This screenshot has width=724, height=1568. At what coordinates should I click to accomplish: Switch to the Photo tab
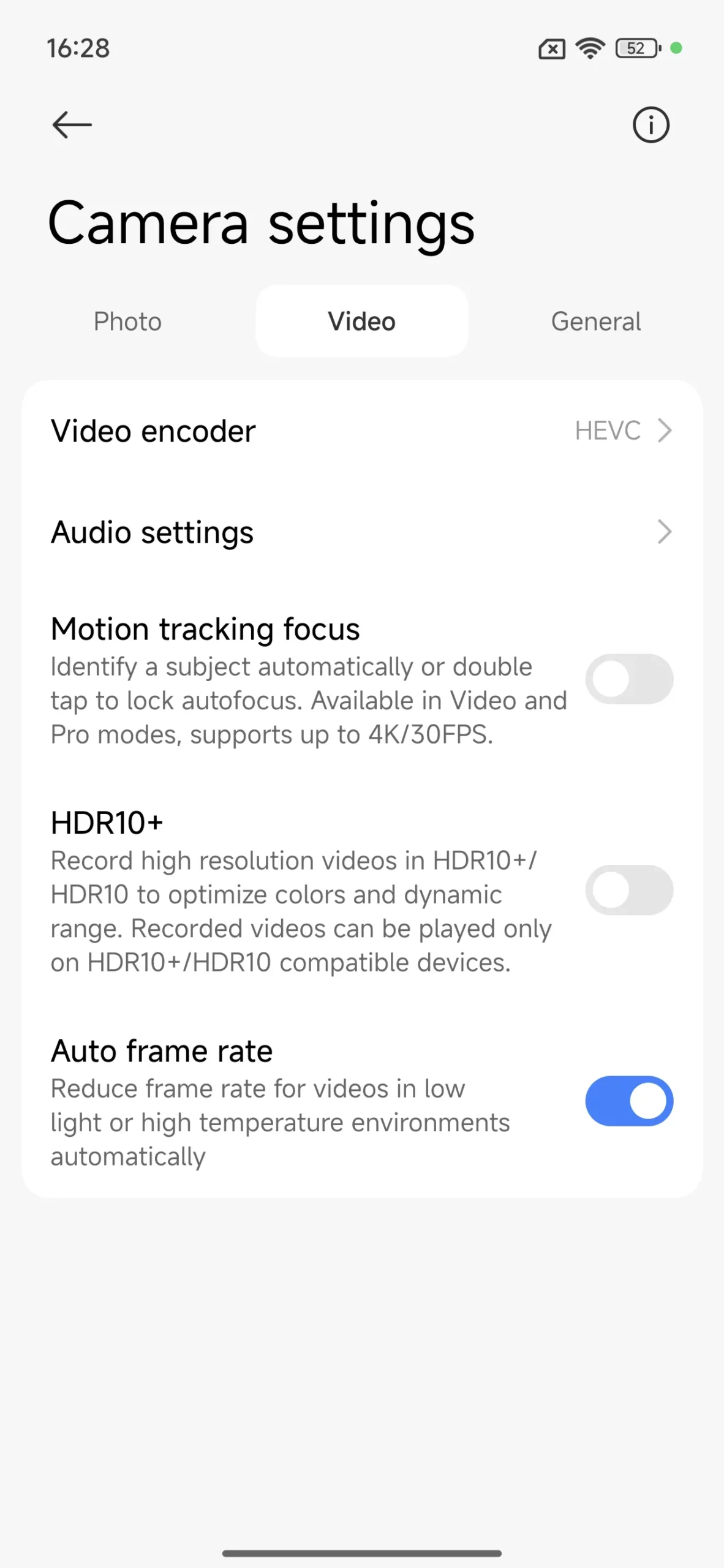pos(127,322)
